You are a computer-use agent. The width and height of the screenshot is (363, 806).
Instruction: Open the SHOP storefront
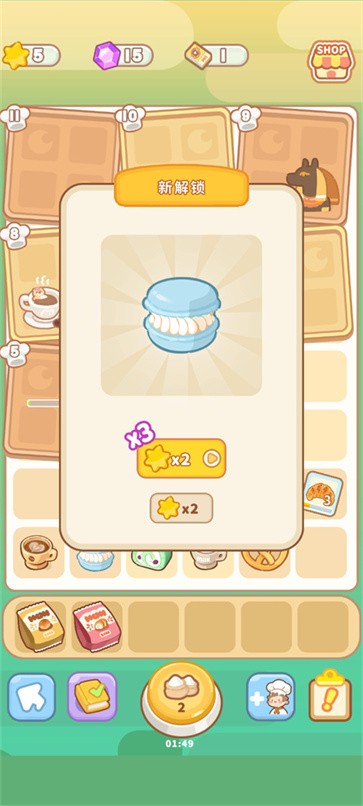pos(331,61)
